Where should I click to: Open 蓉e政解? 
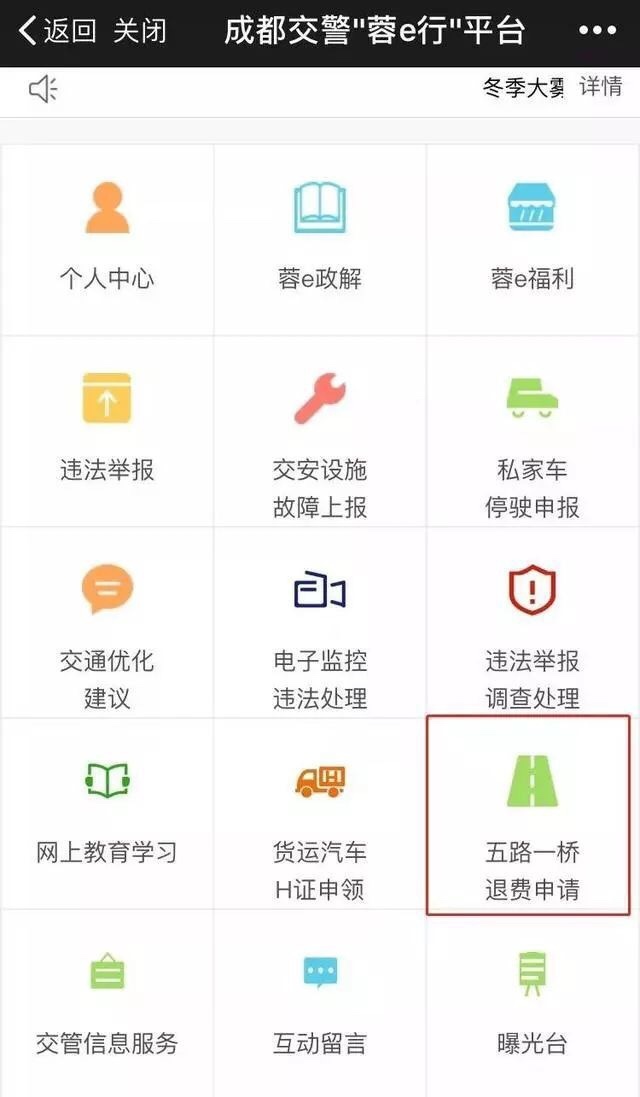click(320, 240)
